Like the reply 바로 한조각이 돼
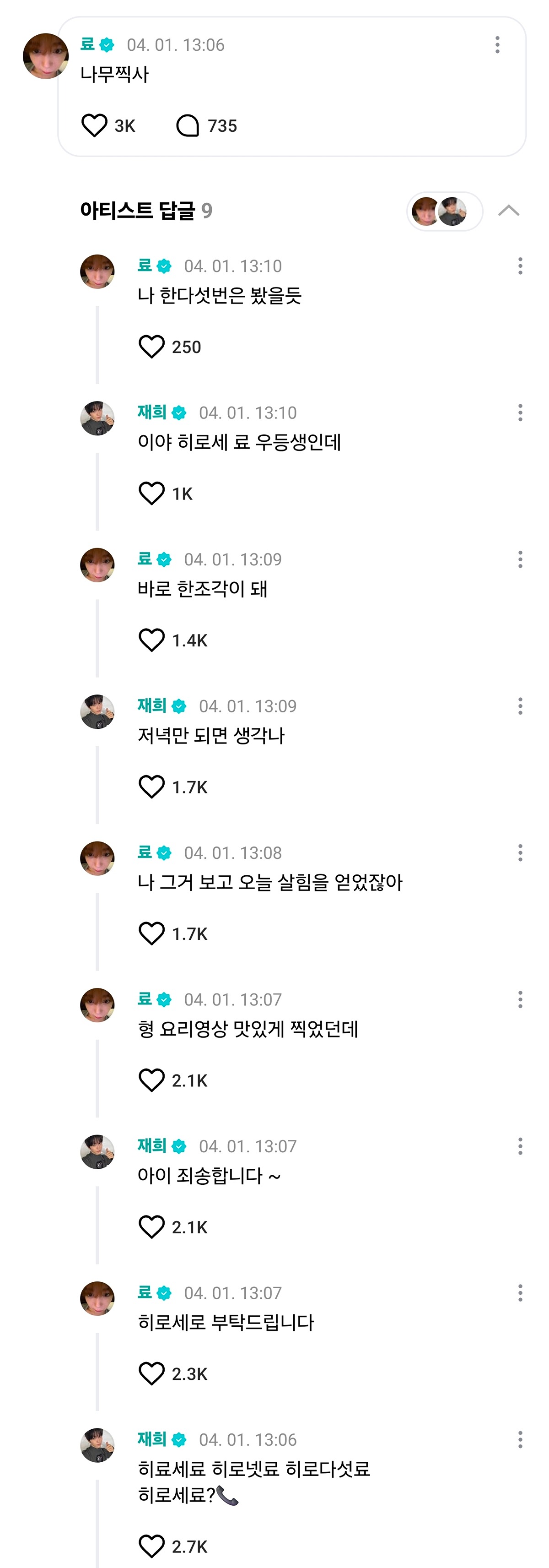Viewport: 549px width, 1568px height. tap(151, 640)
